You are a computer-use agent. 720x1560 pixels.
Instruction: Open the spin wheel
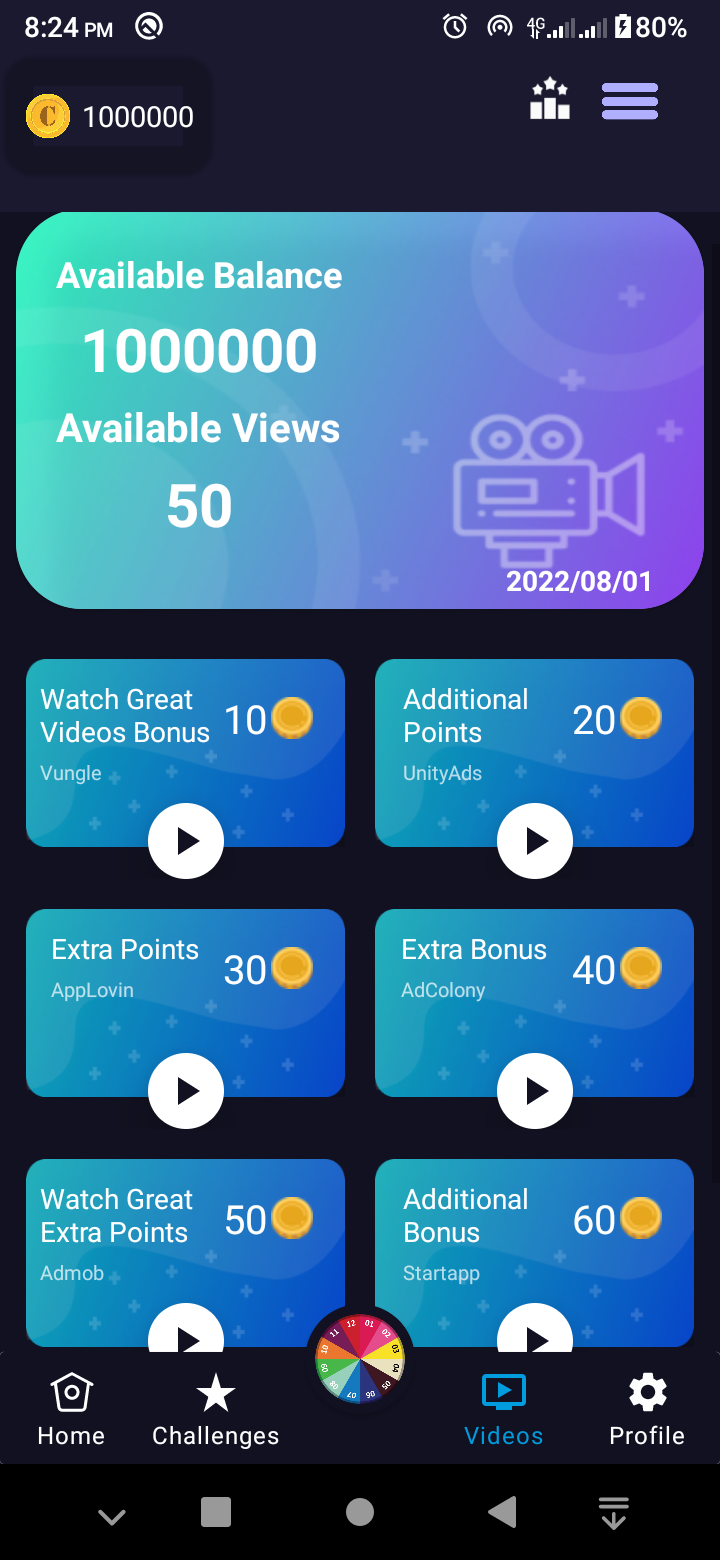tap(360, 1359)
